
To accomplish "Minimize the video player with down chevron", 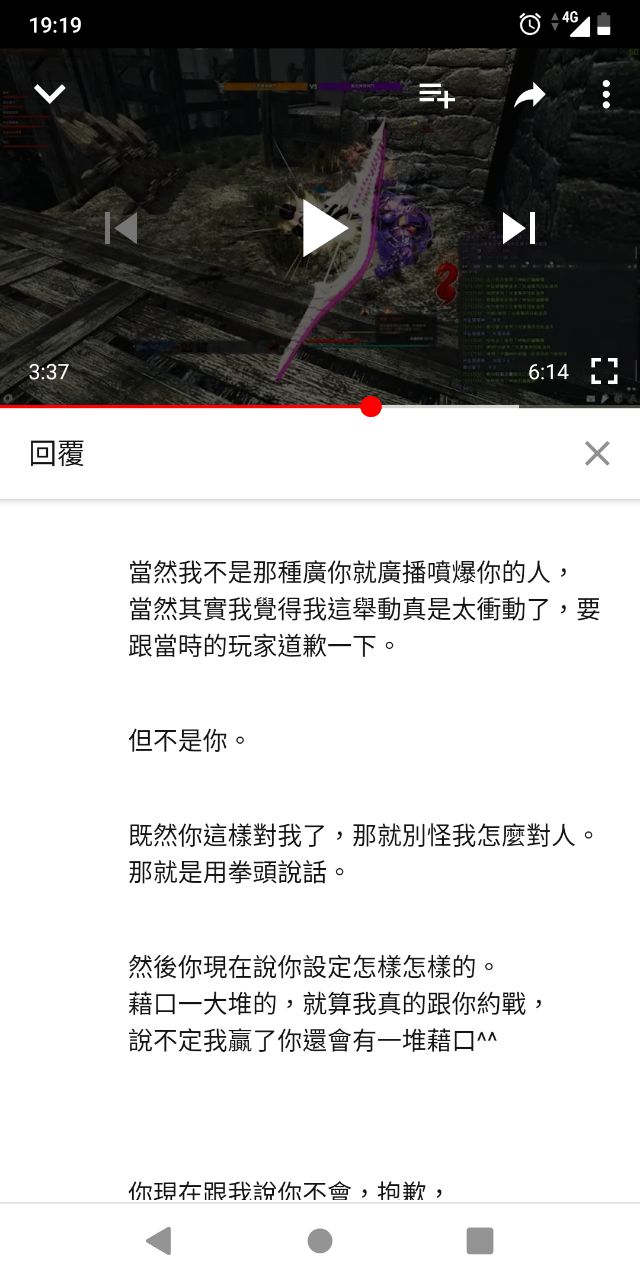I will coord(50,94).
